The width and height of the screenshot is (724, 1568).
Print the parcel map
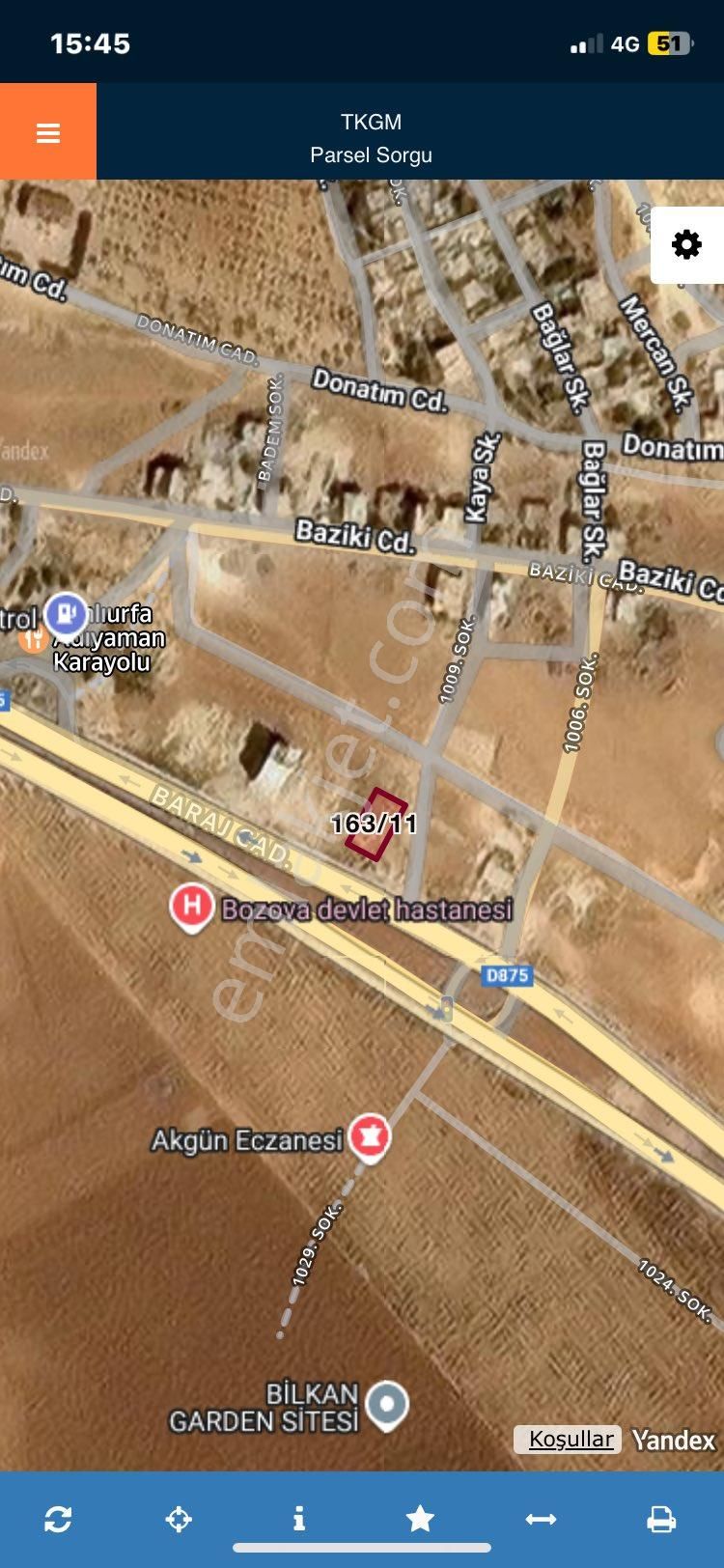661,1519
